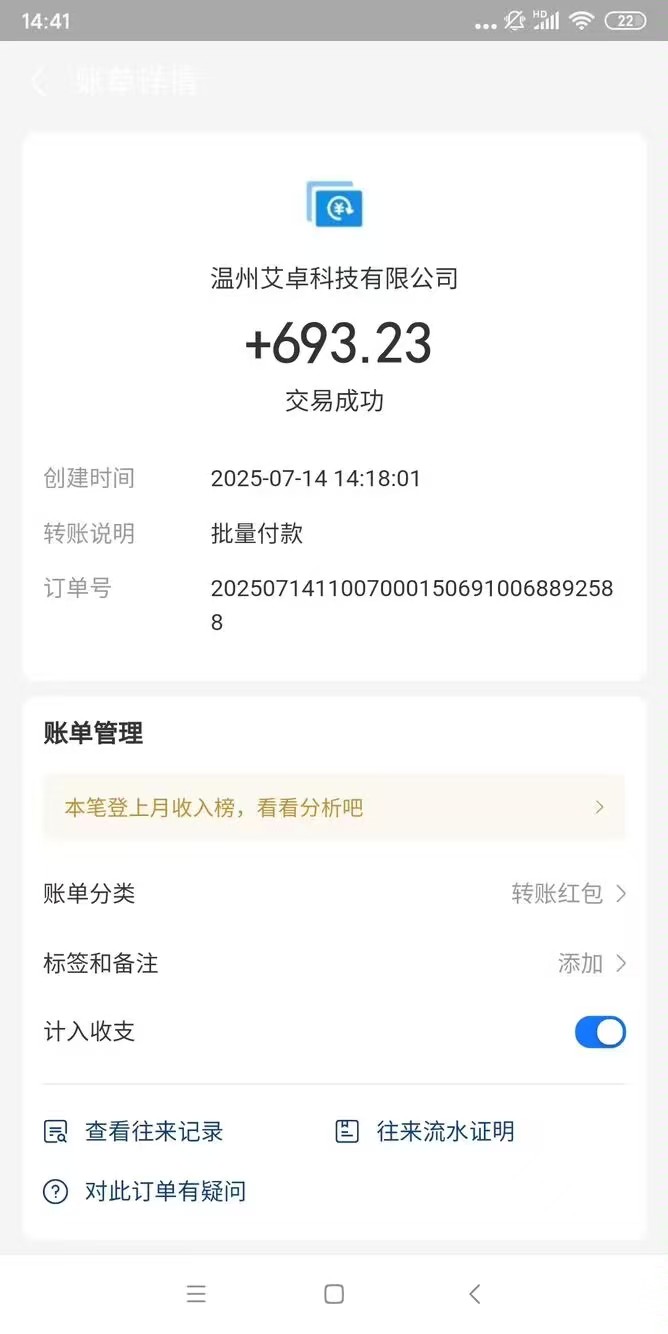Open 往来流水证明
Viewport: 668px width, 1334px height.
tap(425, 1131)
